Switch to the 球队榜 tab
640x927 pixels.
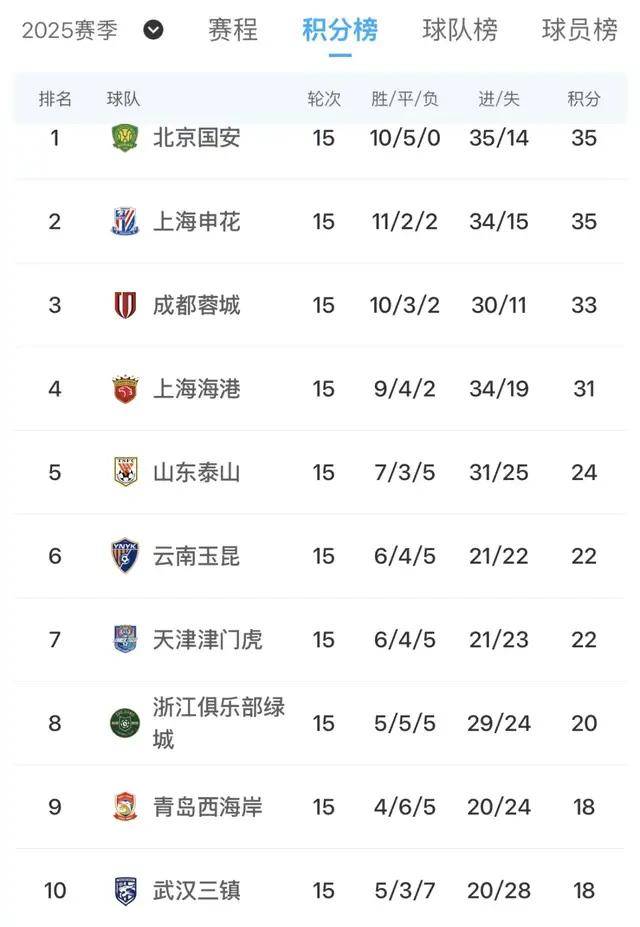coord(460,30)
